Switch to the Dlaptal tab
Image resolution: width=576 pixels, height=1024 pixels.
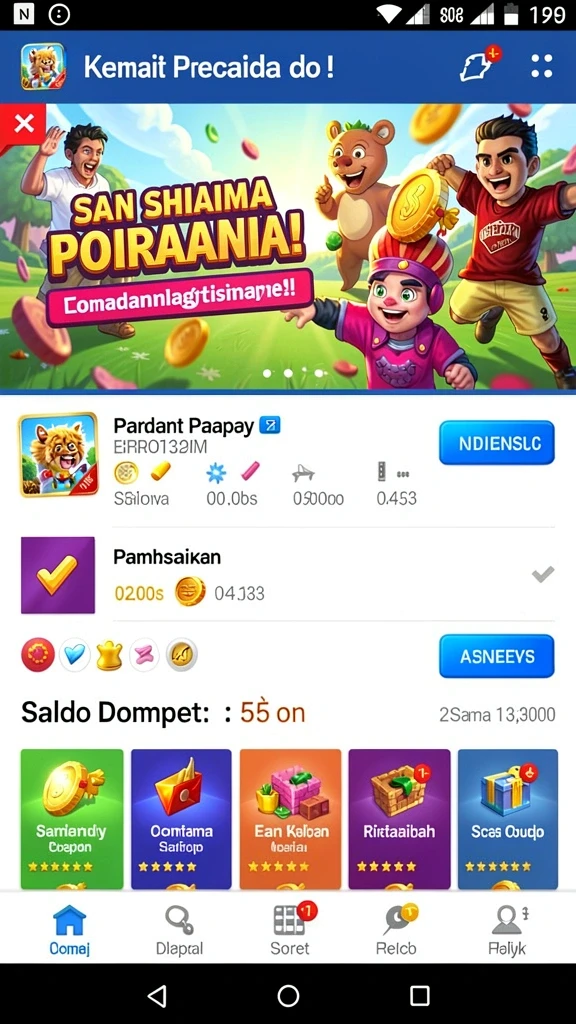pos(180,930)
